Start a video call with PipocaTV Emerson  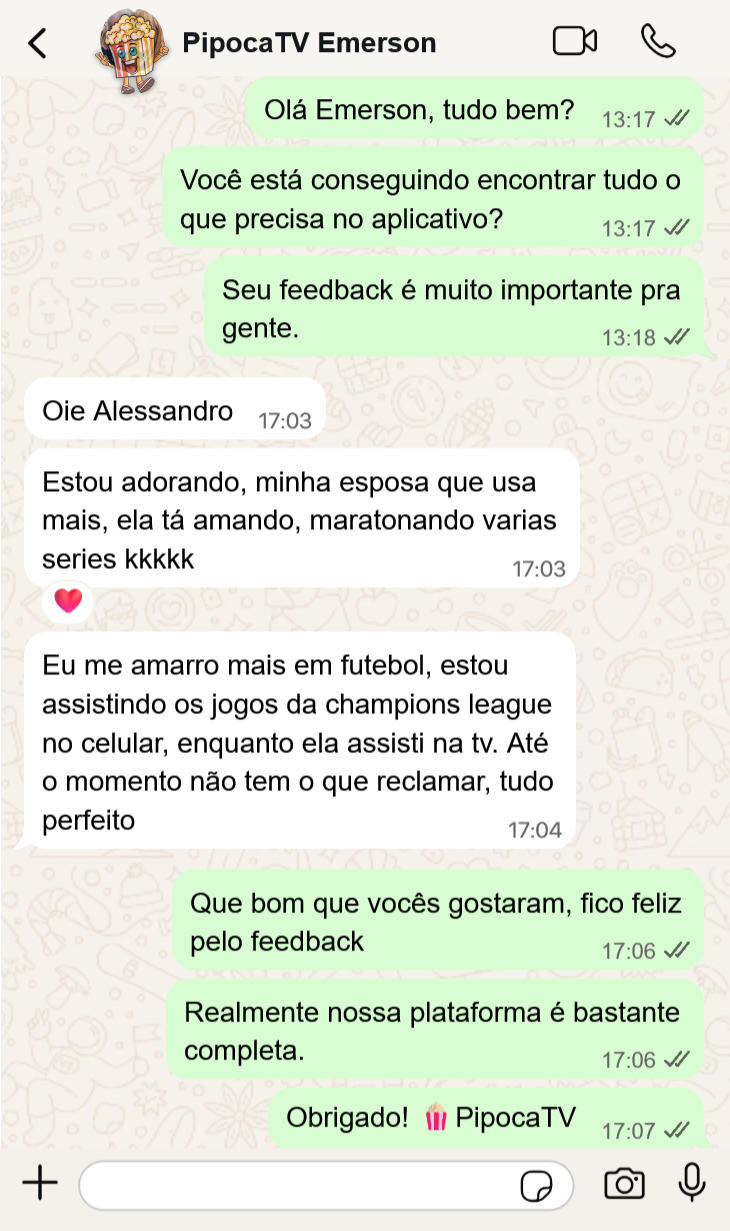click(574, 41)
